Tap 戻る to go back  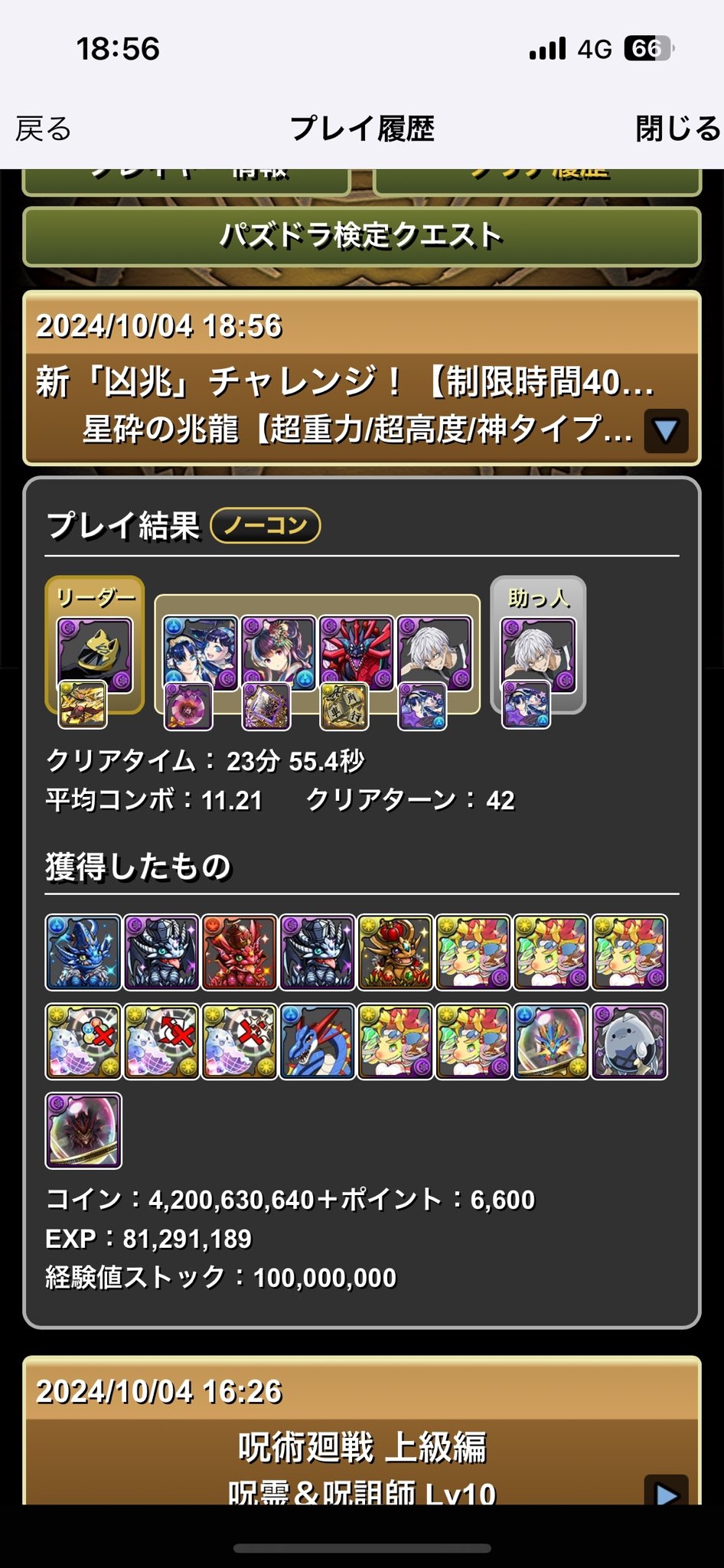pyautogui.click(x=44, y=129)
